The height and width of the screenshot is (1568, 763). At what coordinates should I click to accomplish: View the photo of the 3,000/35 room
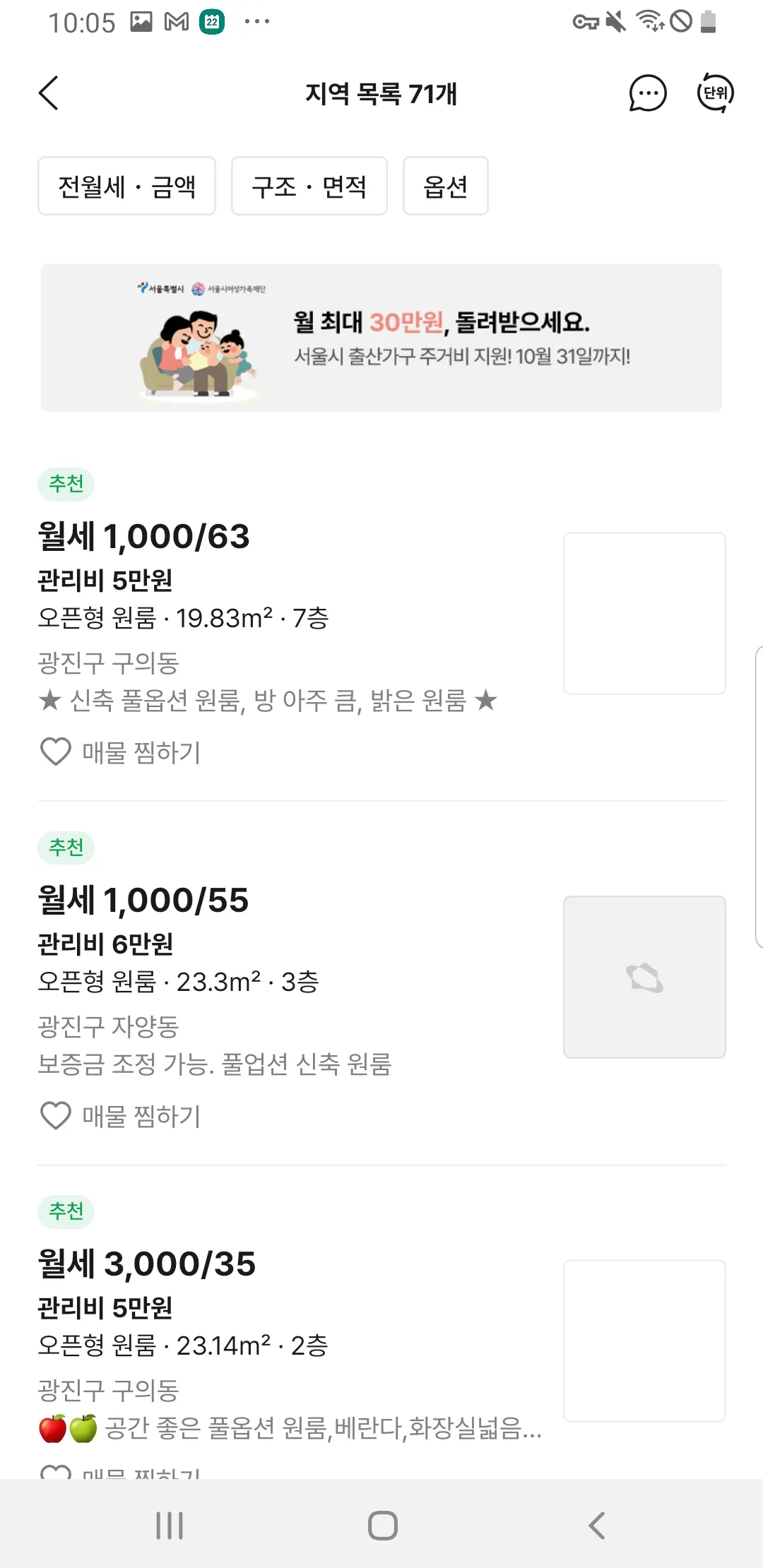pyautogui.click(x=644, y=1340)
